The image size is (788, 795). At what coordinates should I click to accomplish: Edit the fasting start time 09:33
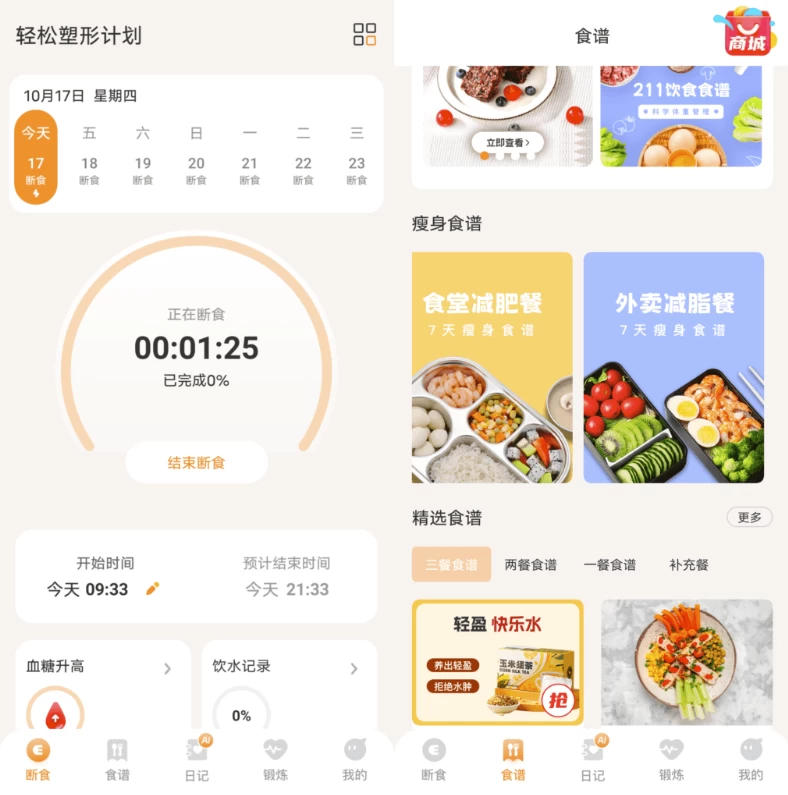153,589
